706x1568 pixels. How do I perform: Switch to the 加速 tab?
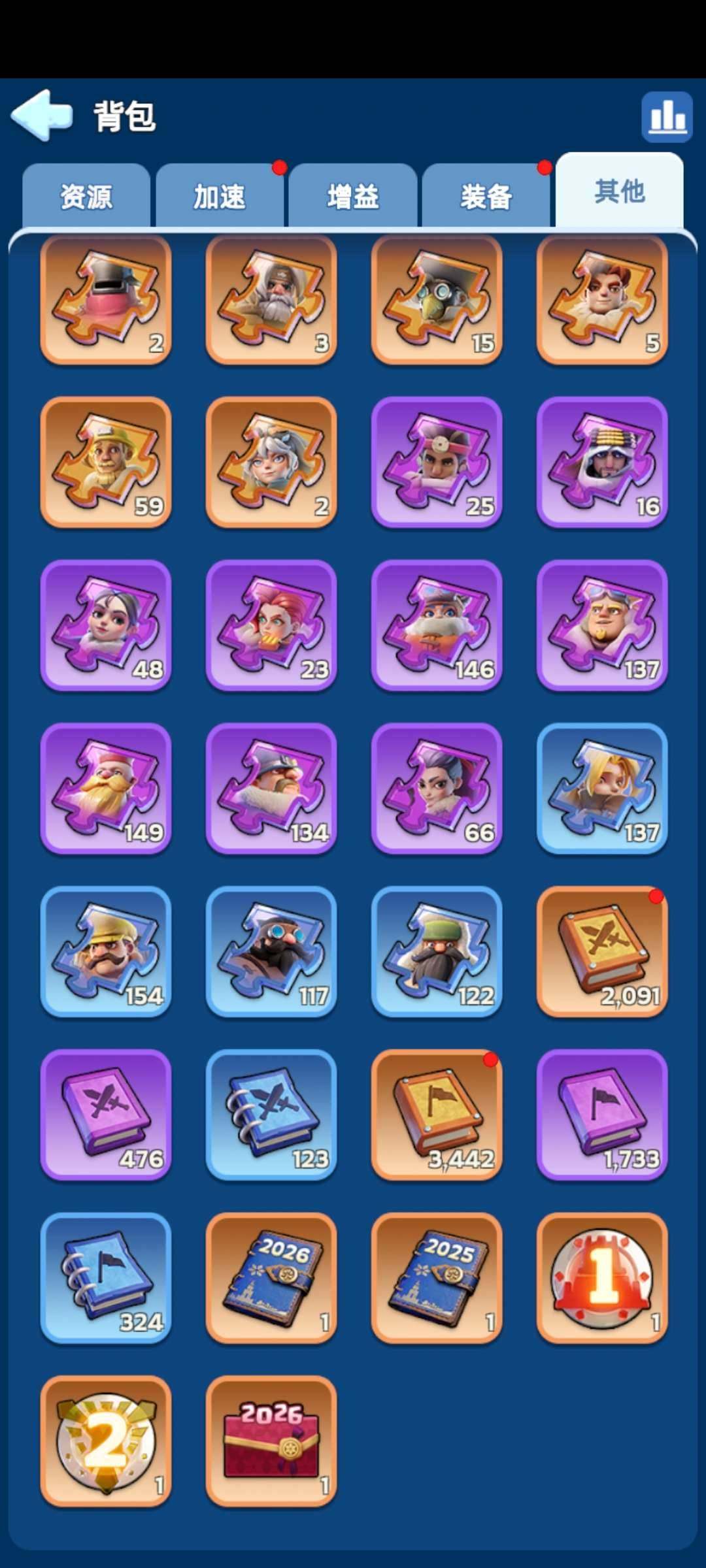(x=220, y=196)
